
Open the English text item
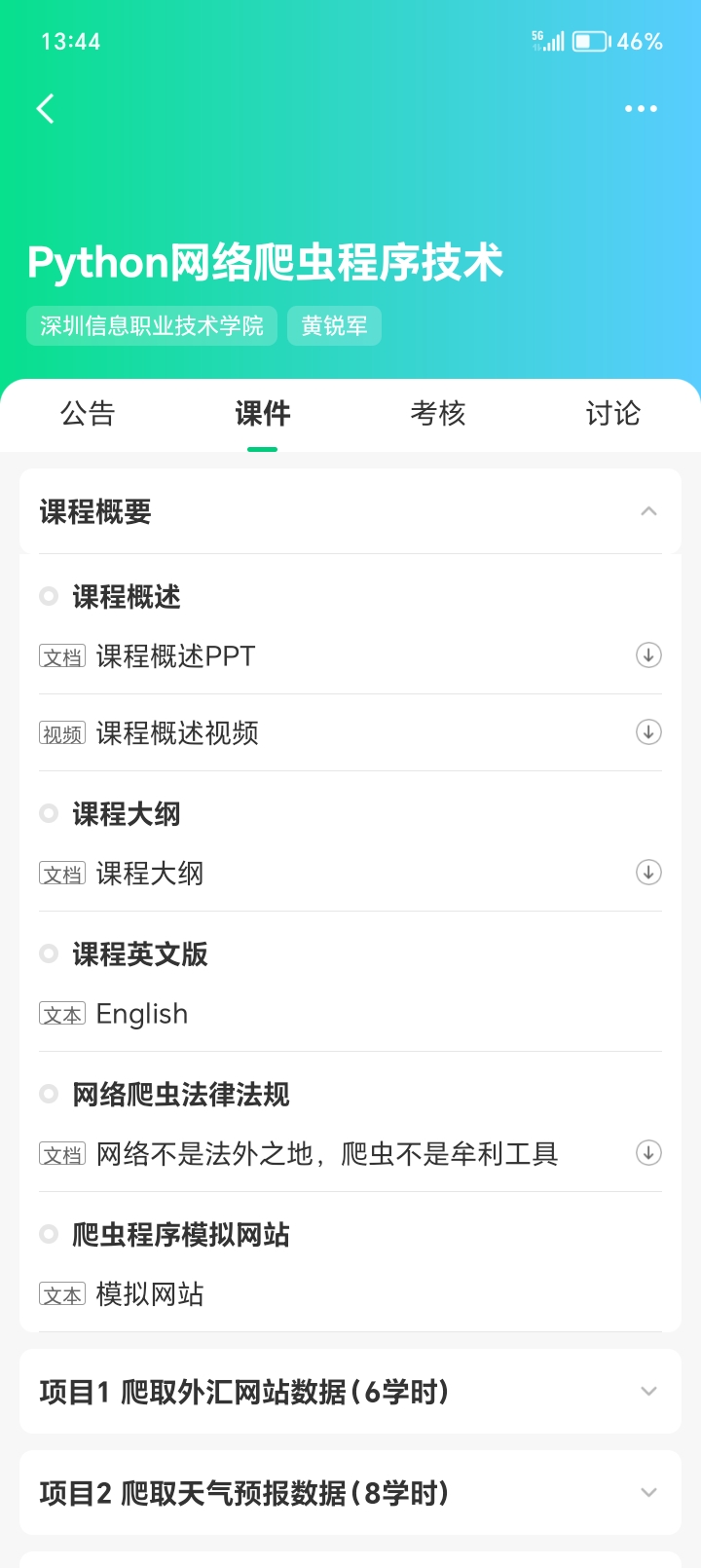point(350,1014)
